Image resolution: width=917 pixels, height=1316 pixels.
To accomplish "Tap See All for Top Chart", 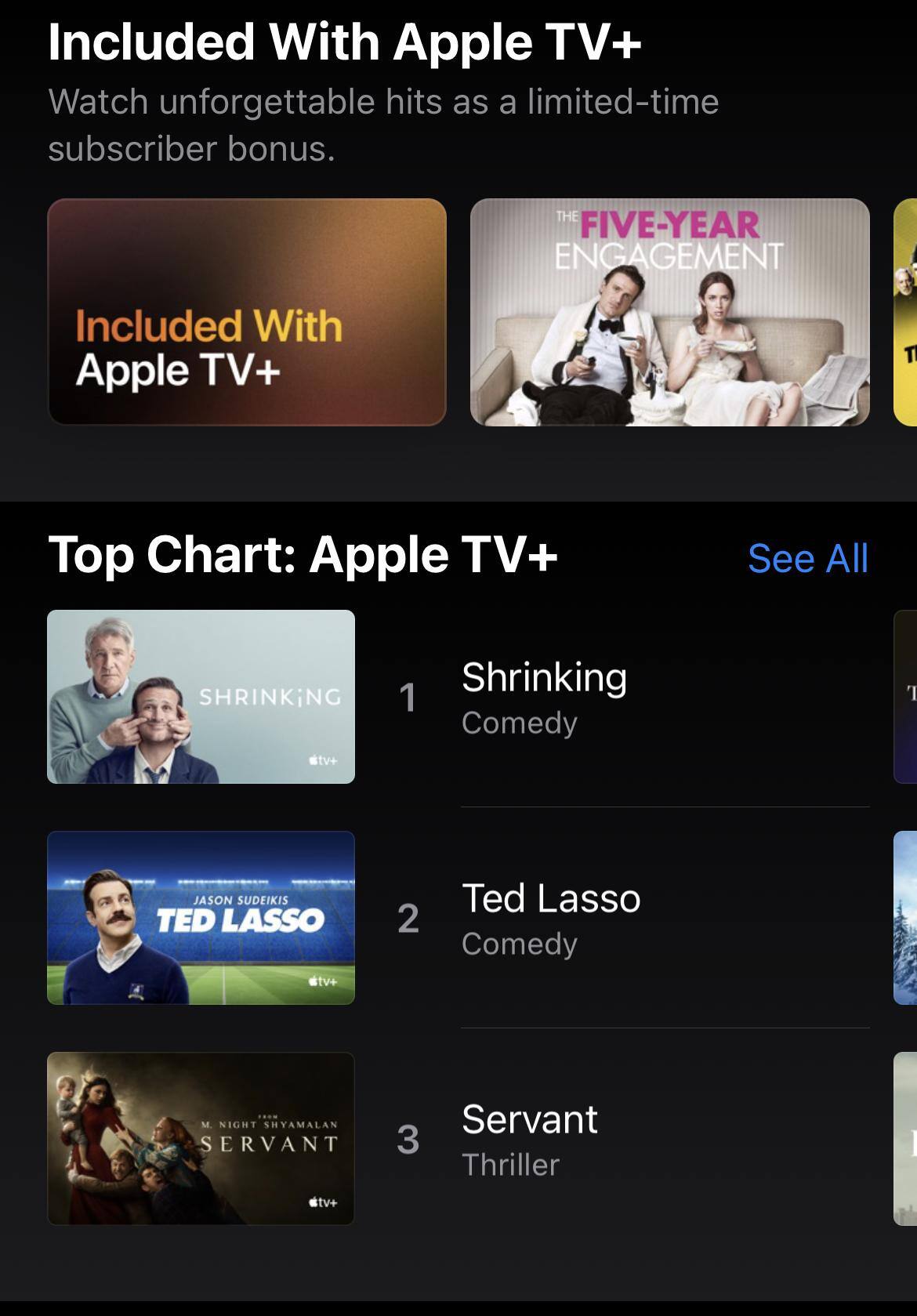I will tap(807, 558).
